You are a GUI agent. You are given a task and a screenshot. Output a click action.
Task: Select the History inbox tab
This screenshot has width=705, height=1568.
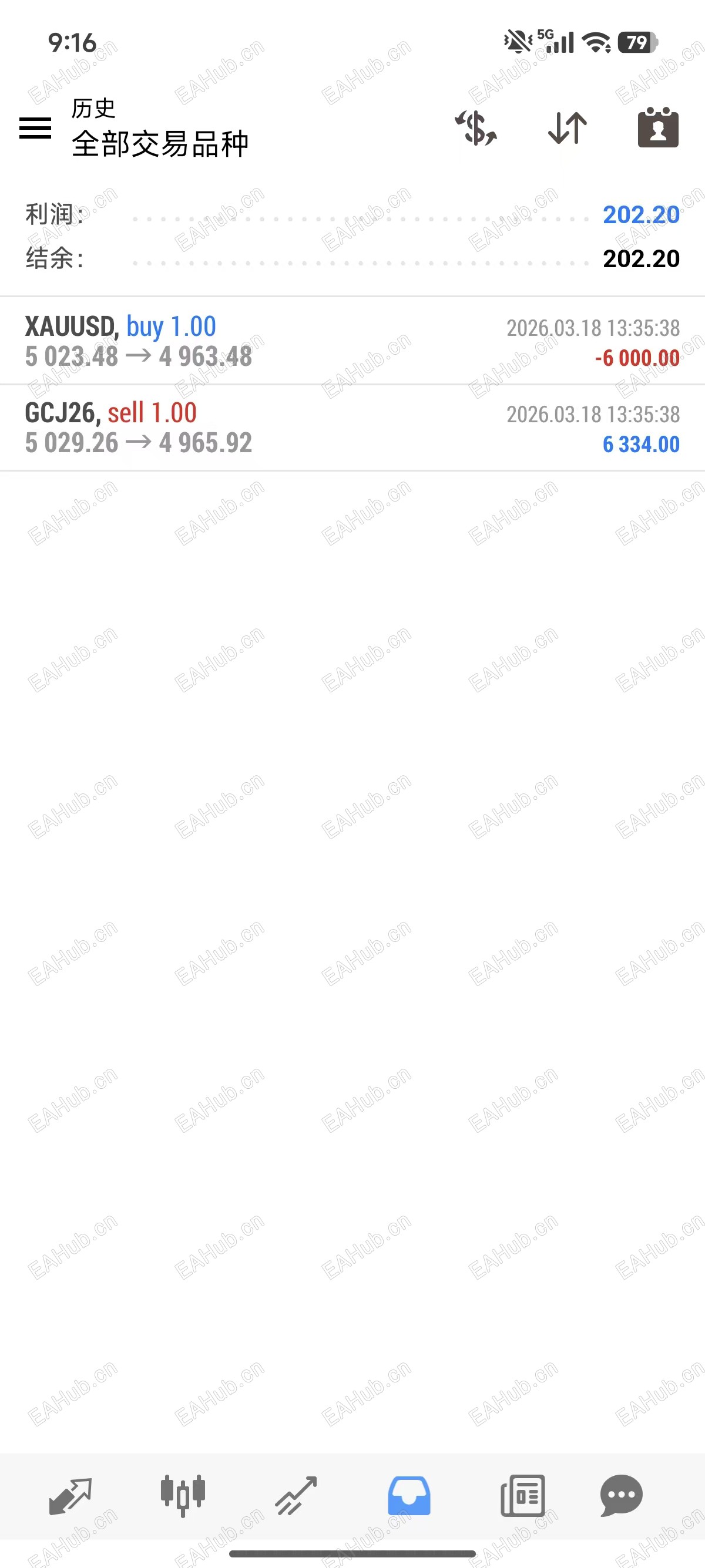[x=409, y=1496]
